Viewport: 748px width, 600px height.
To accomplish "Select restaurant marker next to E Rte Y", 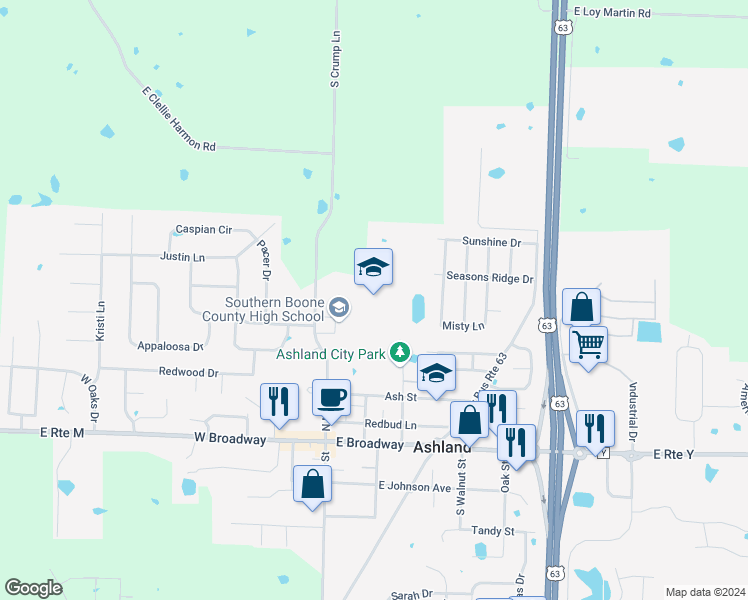I will (x=595, y=428).
